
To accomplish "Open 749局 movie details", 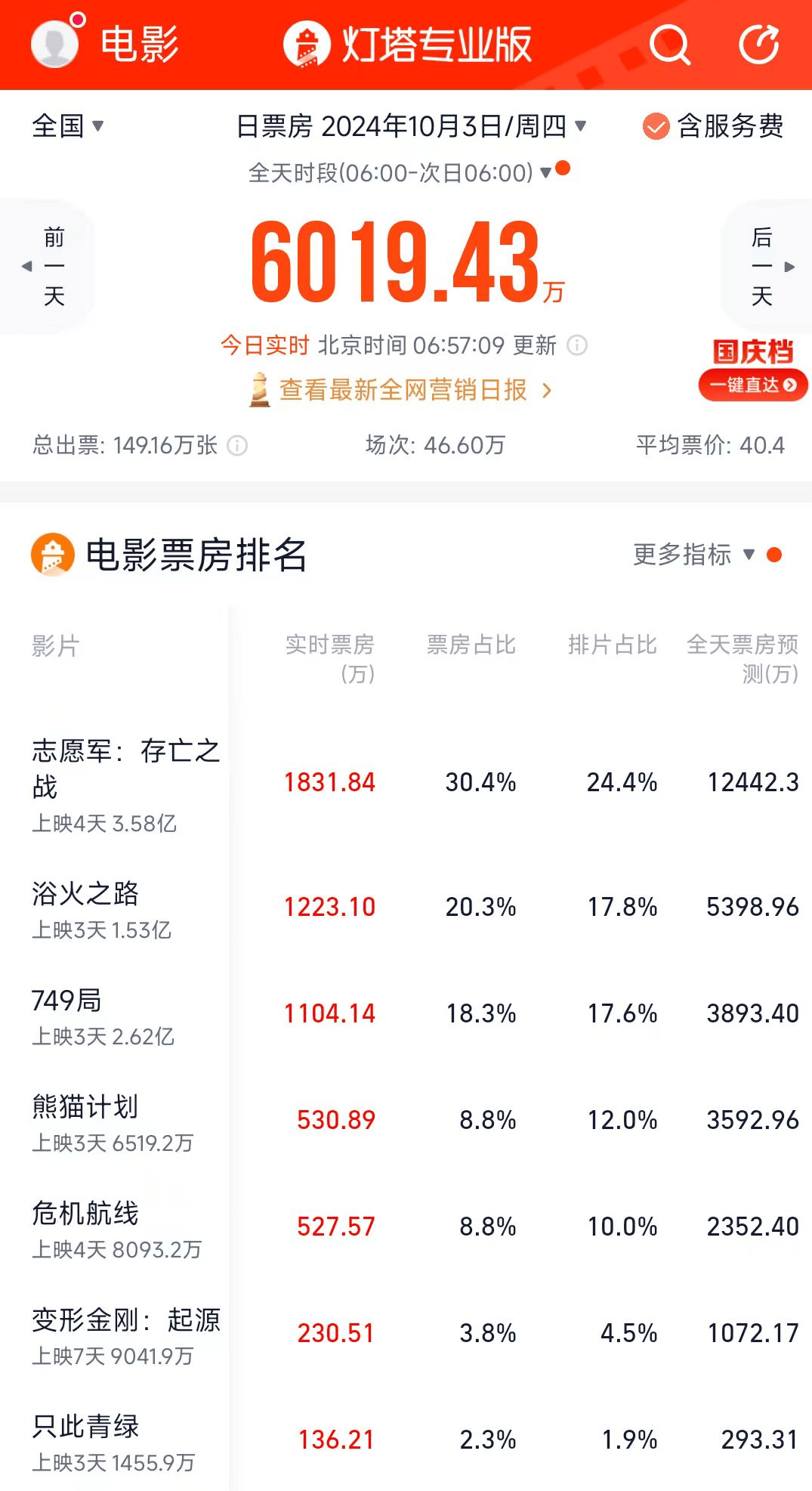I will click(66, 1001).
